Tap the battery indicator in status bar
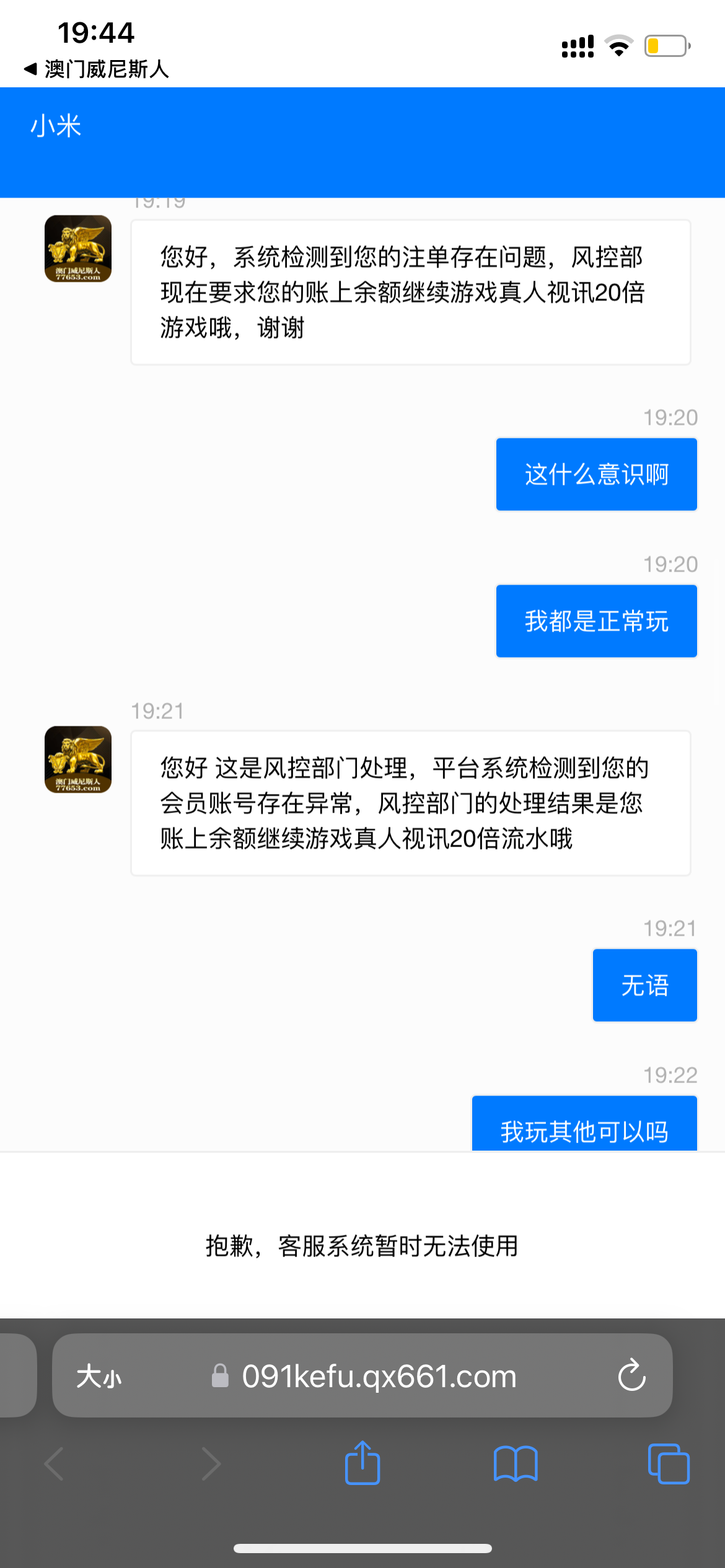Viewport: 725px width, 1568px height. pyautogui.click(x=662, y=43)
